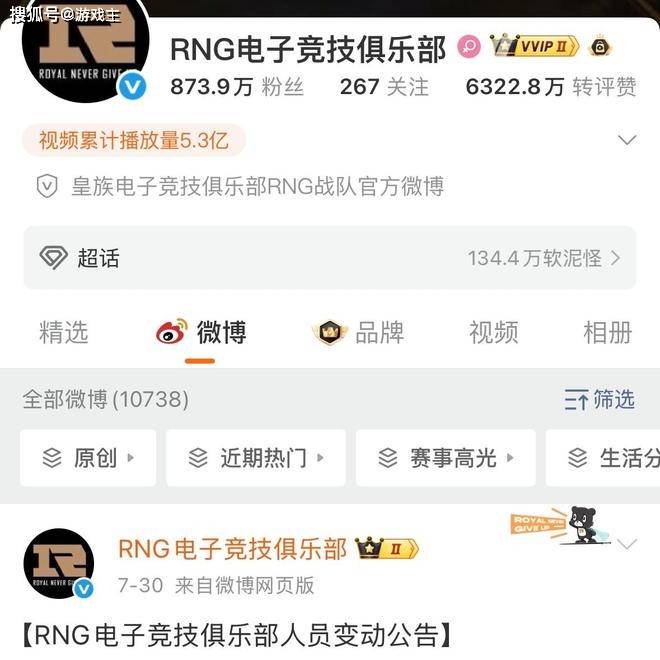The width and height of the screenshot is (660, 660).
Task: Open the 筛选 filter option
Action: pyautogui.click(x=600, y=400)
